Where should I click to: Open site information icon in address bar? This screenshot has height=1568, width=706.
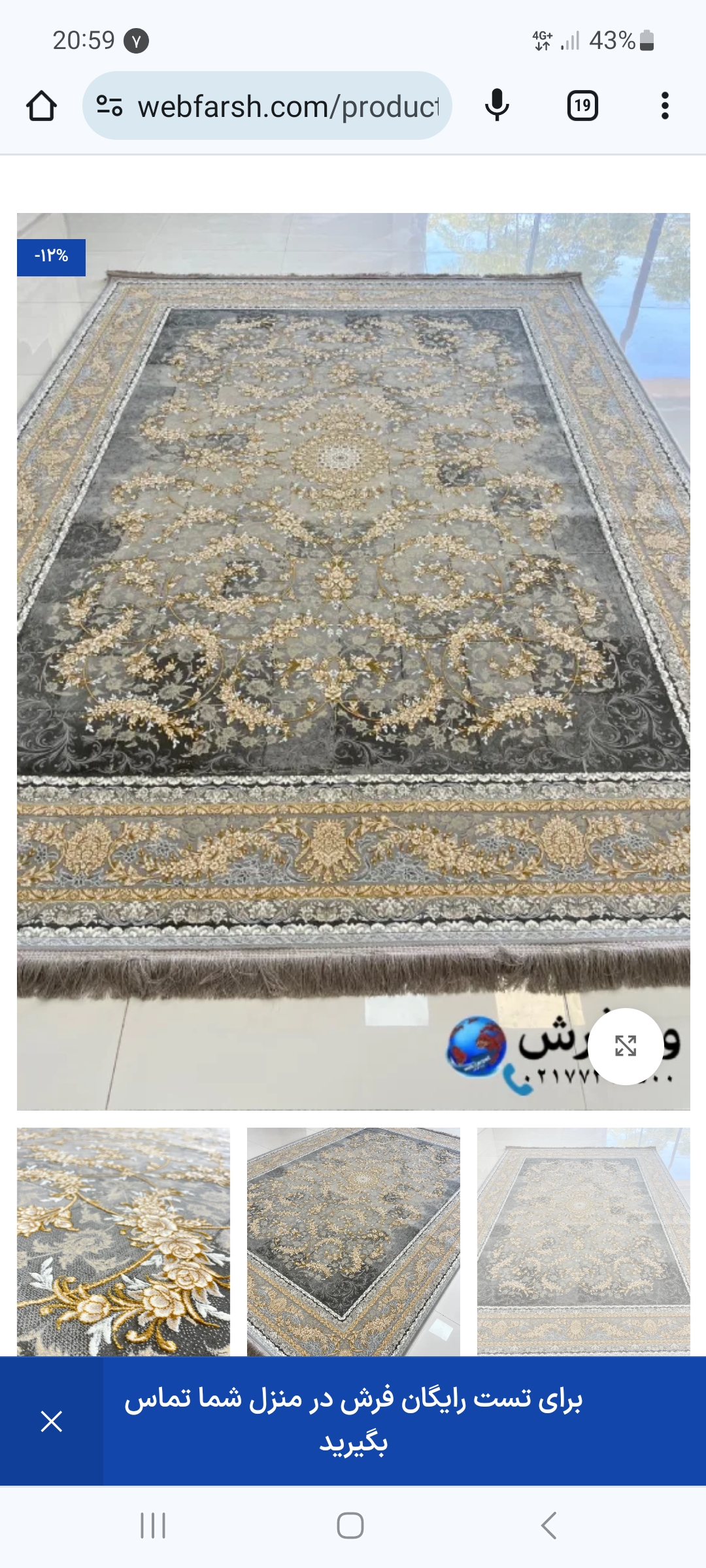tap(109, 106)
